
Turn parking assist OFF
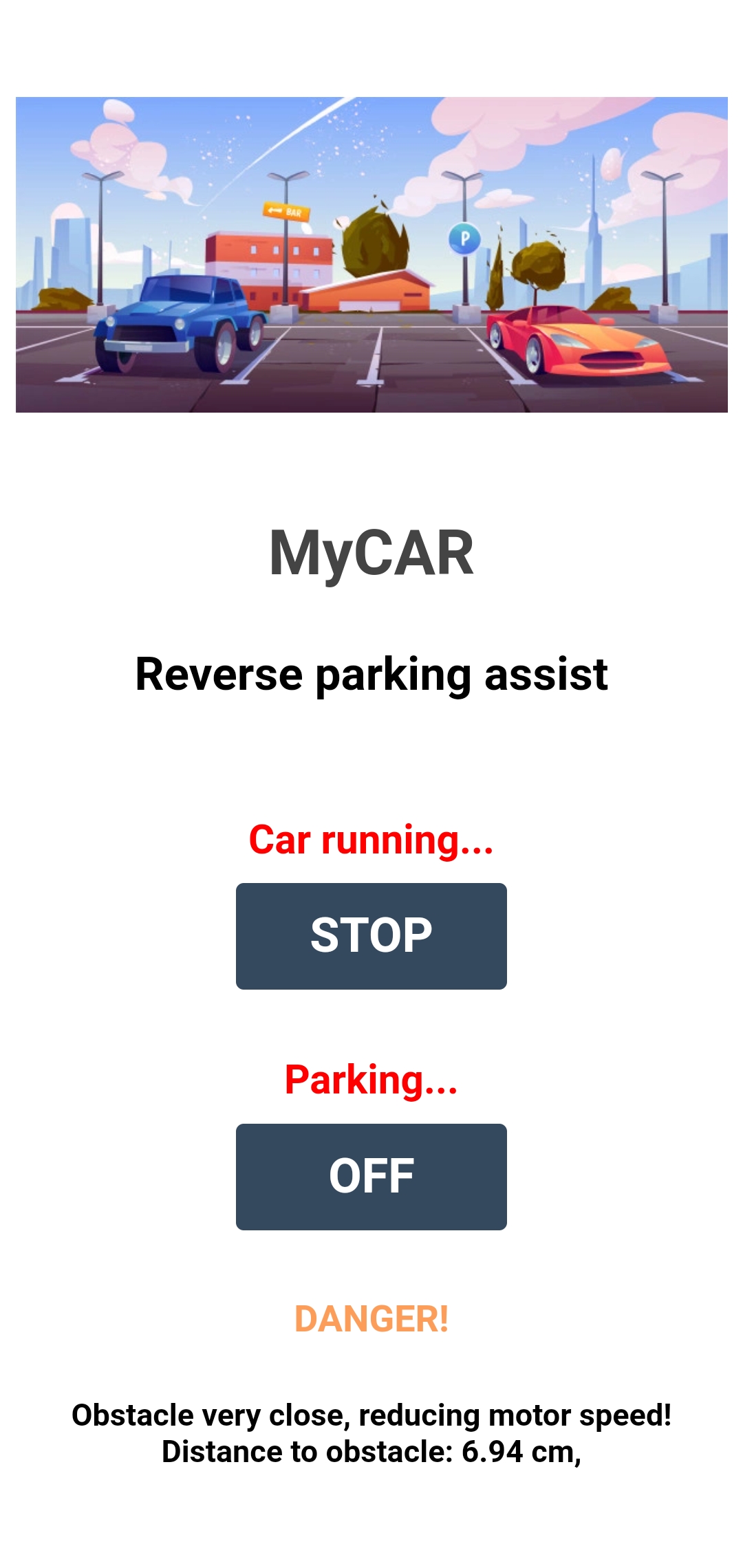tap(371, 1177)
